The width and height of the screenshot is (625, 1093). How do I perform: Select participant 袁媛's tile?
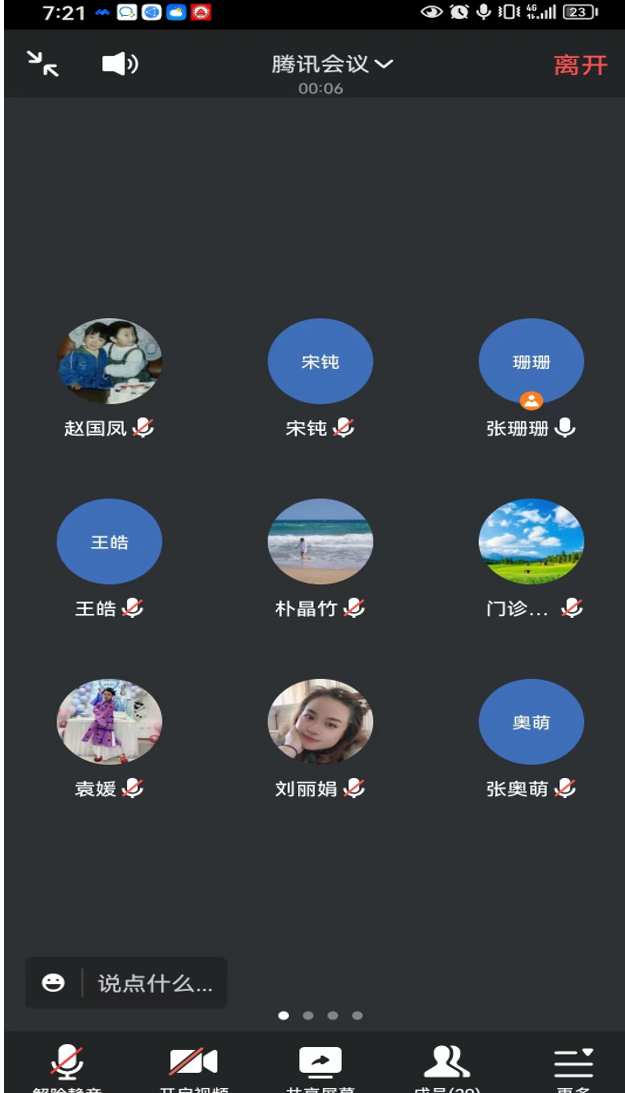point(109,721)
